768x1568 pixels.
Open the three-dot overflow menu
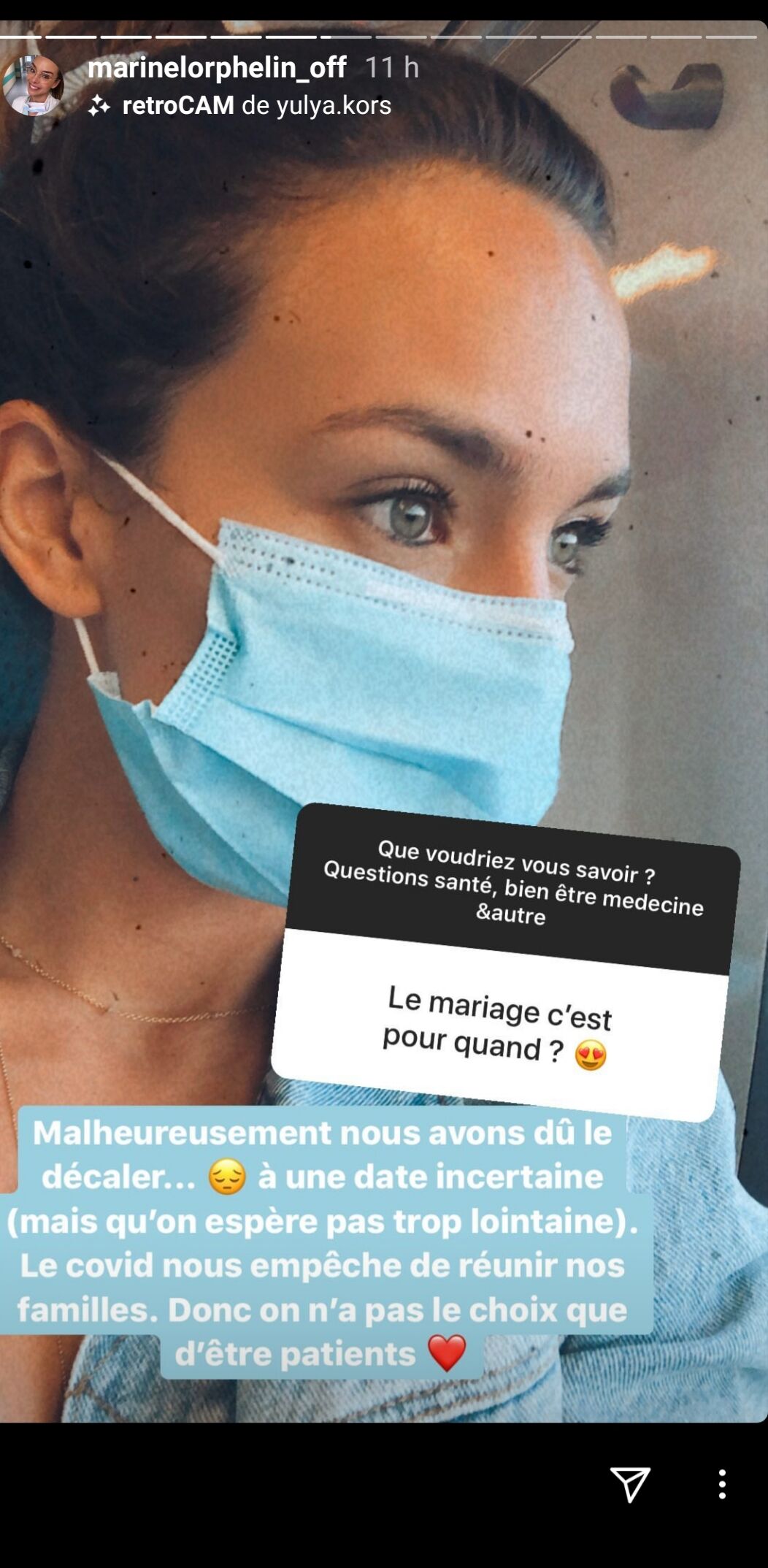(x=721, y=1484)
